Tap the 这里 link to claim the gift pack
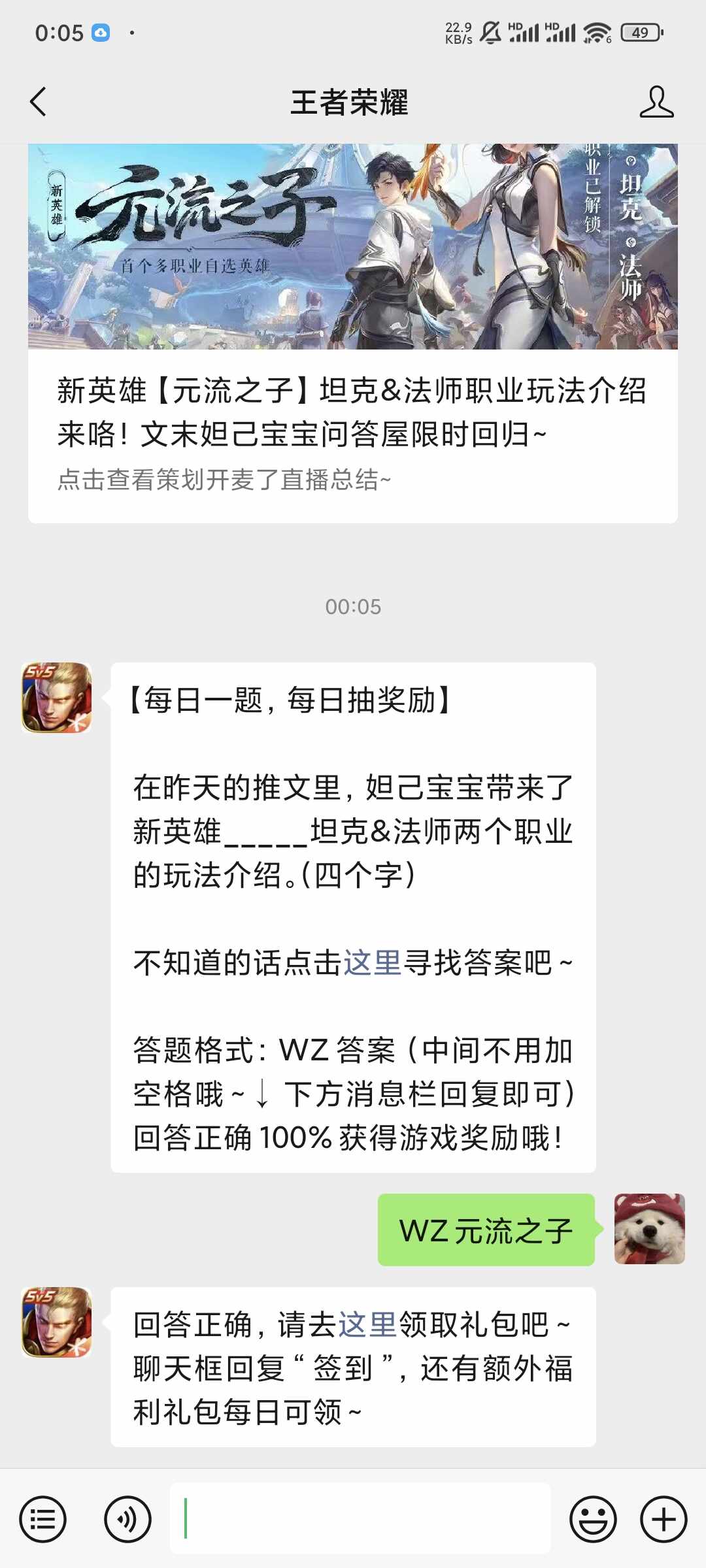 367,1325
